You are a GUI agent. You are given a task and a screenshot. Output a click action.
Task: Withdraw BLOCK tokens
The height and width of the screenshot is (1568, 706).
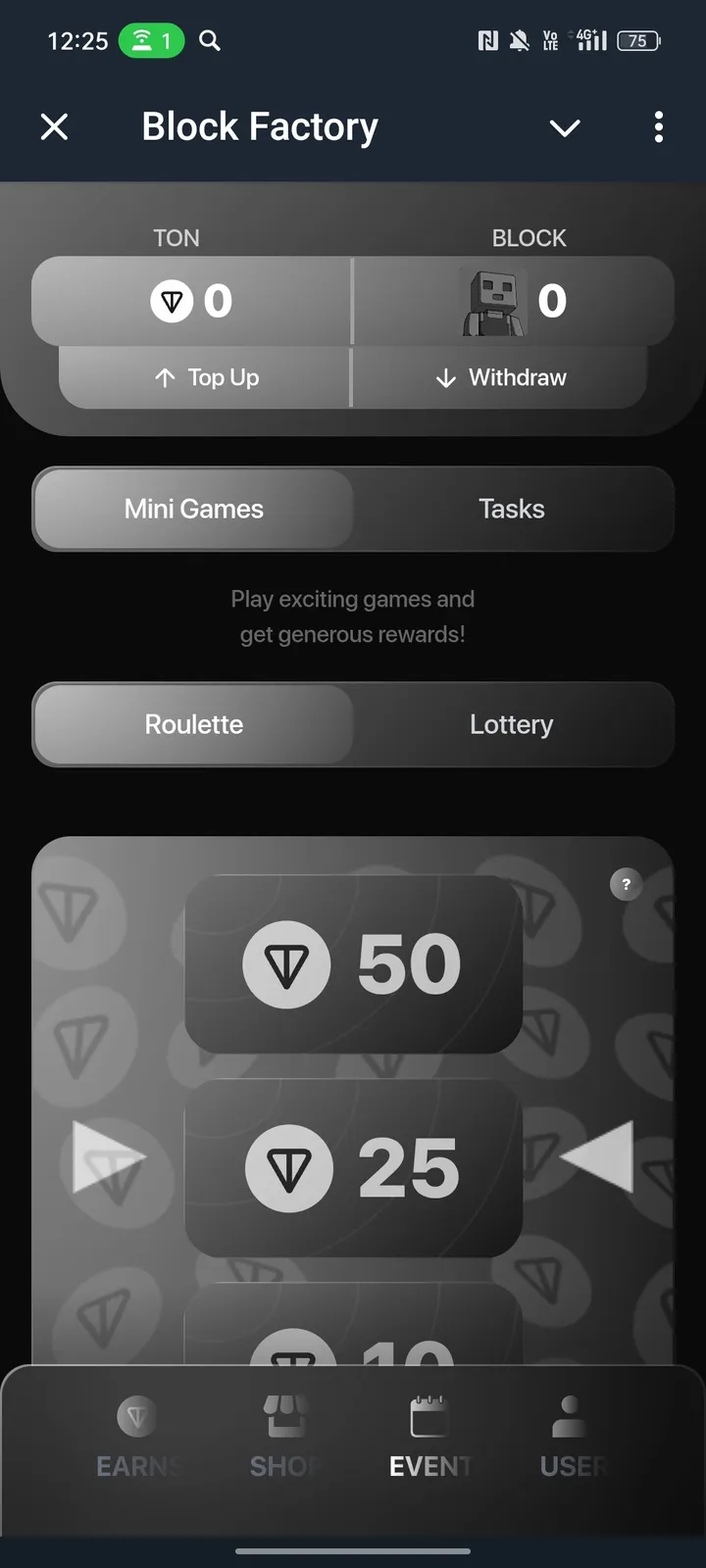(500, 377)
